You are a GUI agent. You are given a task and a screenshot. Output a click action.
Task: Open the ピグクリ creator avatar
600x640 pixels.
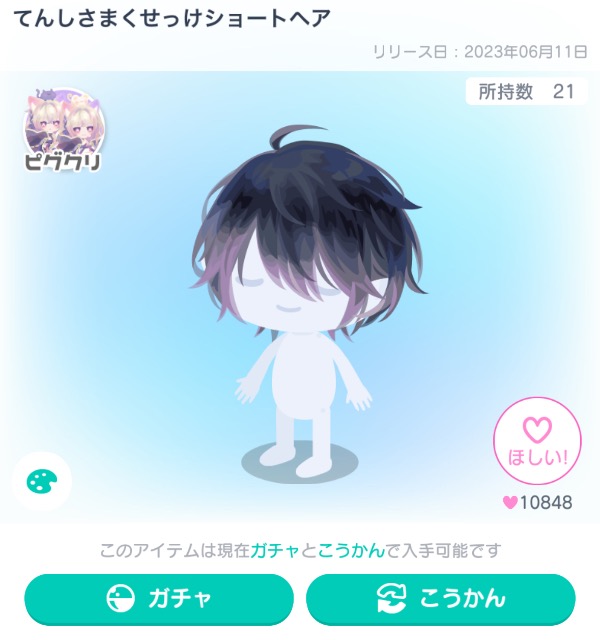click(64, 132)
